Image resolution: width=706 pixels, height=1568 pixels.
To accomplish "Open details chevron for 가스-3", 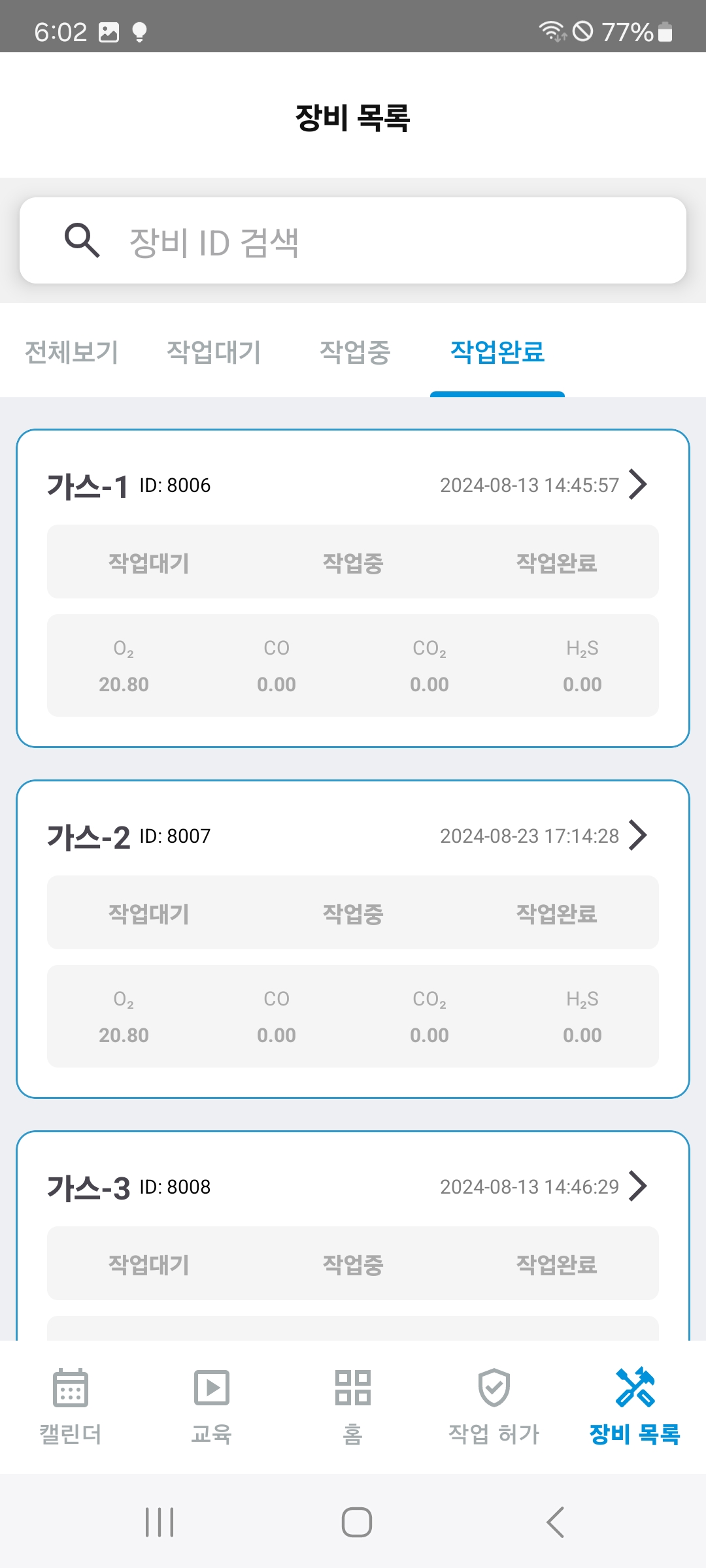I will (x=637, y=1186).
